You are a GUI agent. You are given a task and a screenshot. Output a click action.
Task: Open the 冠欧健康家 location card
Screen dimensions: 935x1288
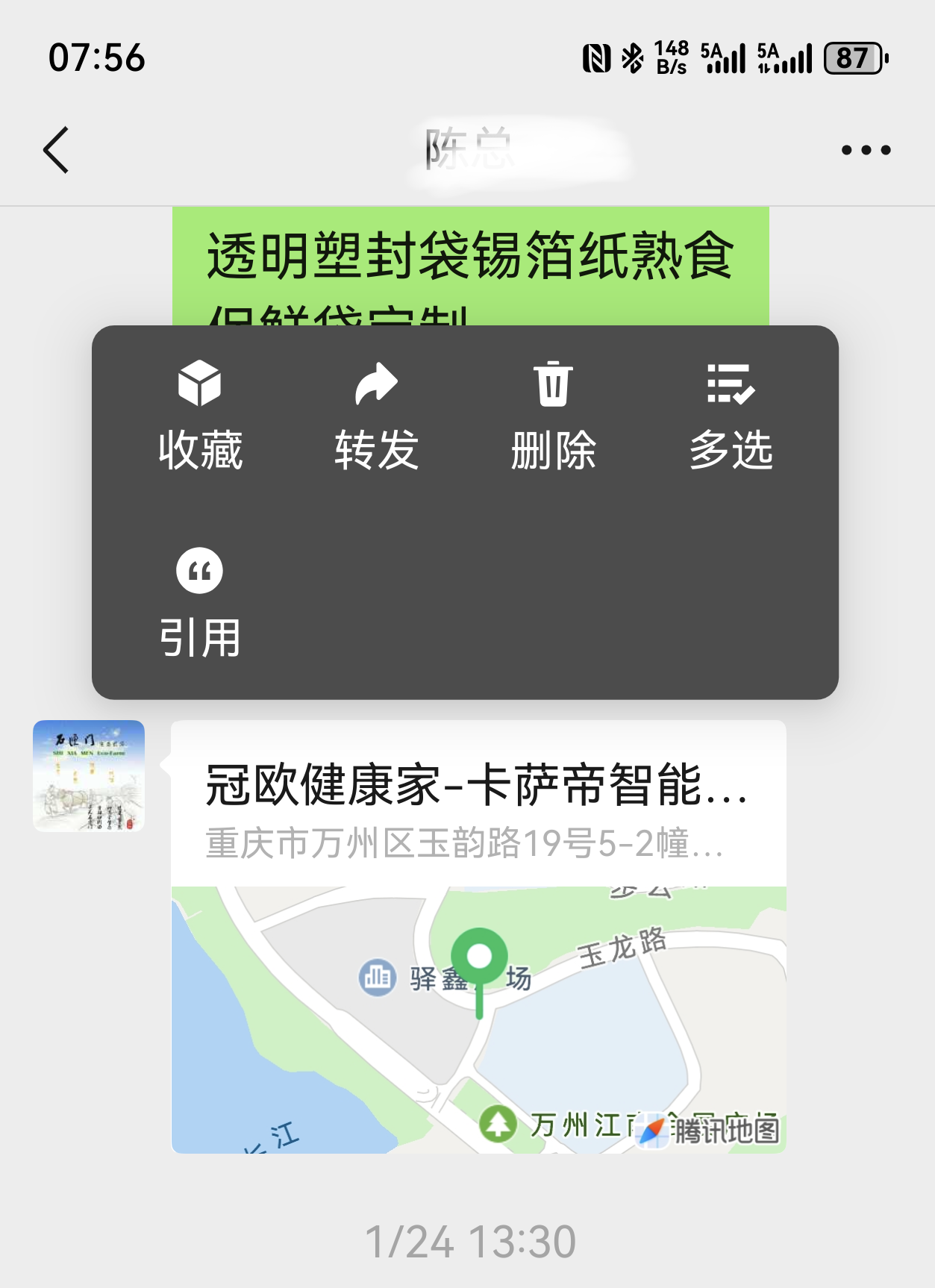coord(478,936)
